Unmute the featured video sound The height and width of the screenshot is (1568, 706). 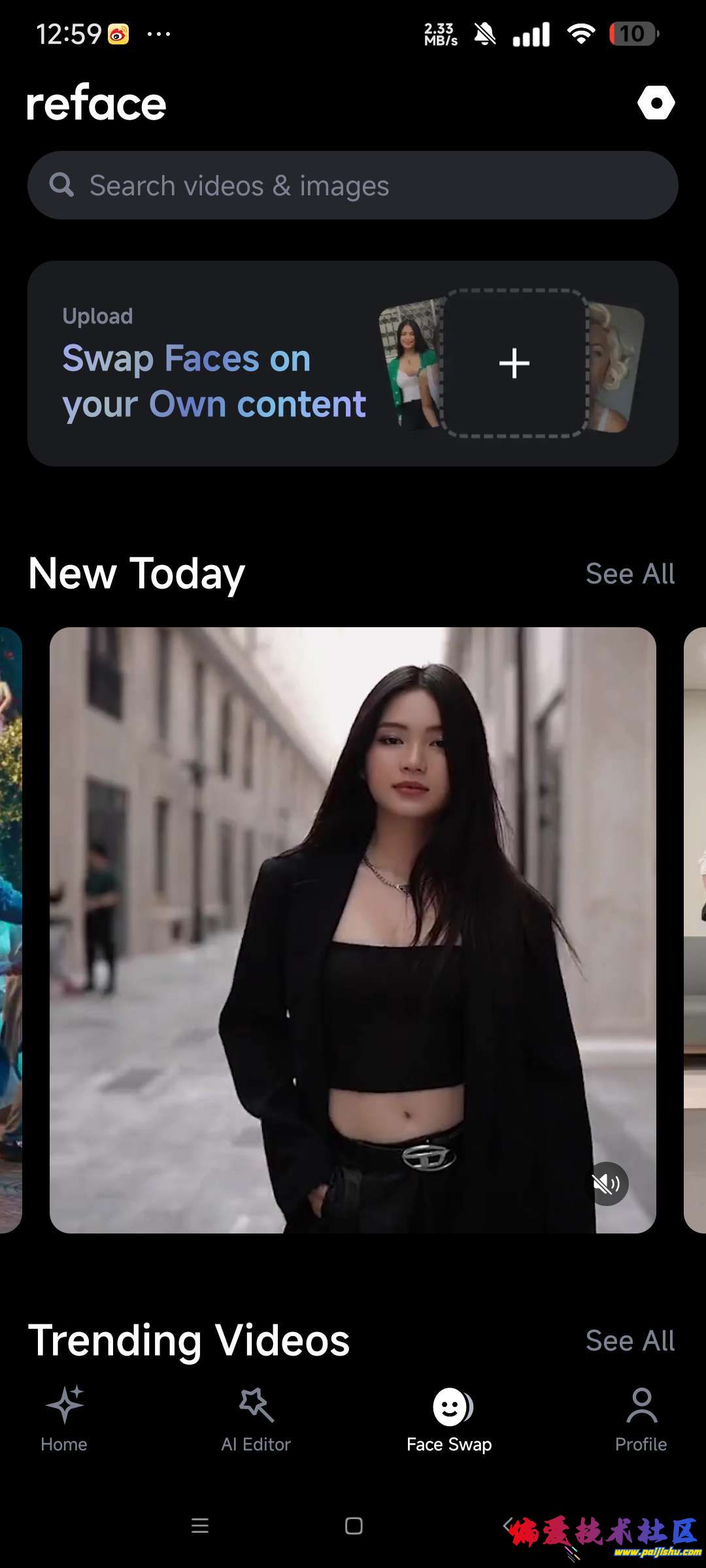click(x=606, y=1183)
